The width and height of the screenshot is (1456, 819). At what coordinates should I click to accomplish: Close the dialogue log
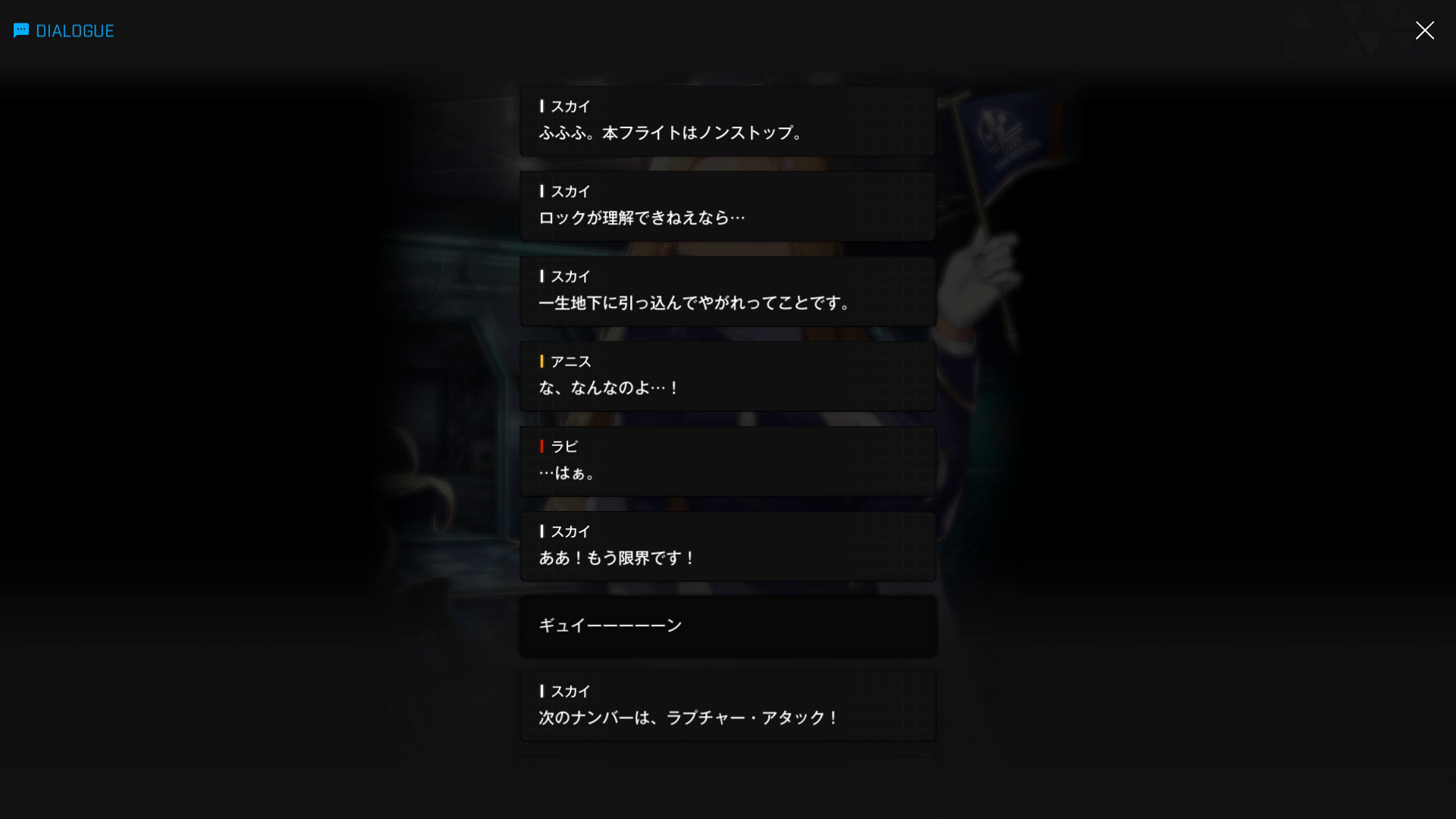tap(1424, 30)
